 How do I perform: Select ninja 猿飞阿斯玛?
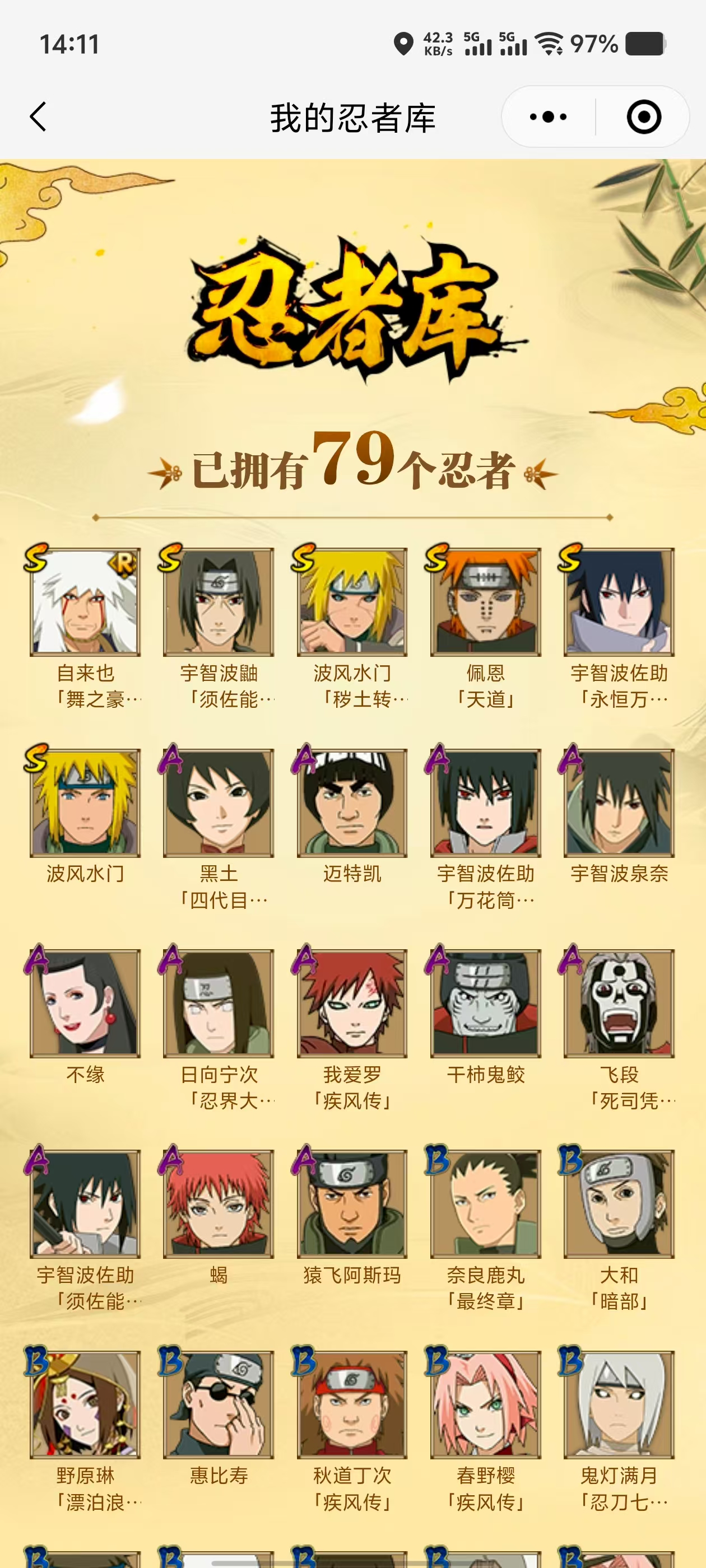[x=352, y=1204]
